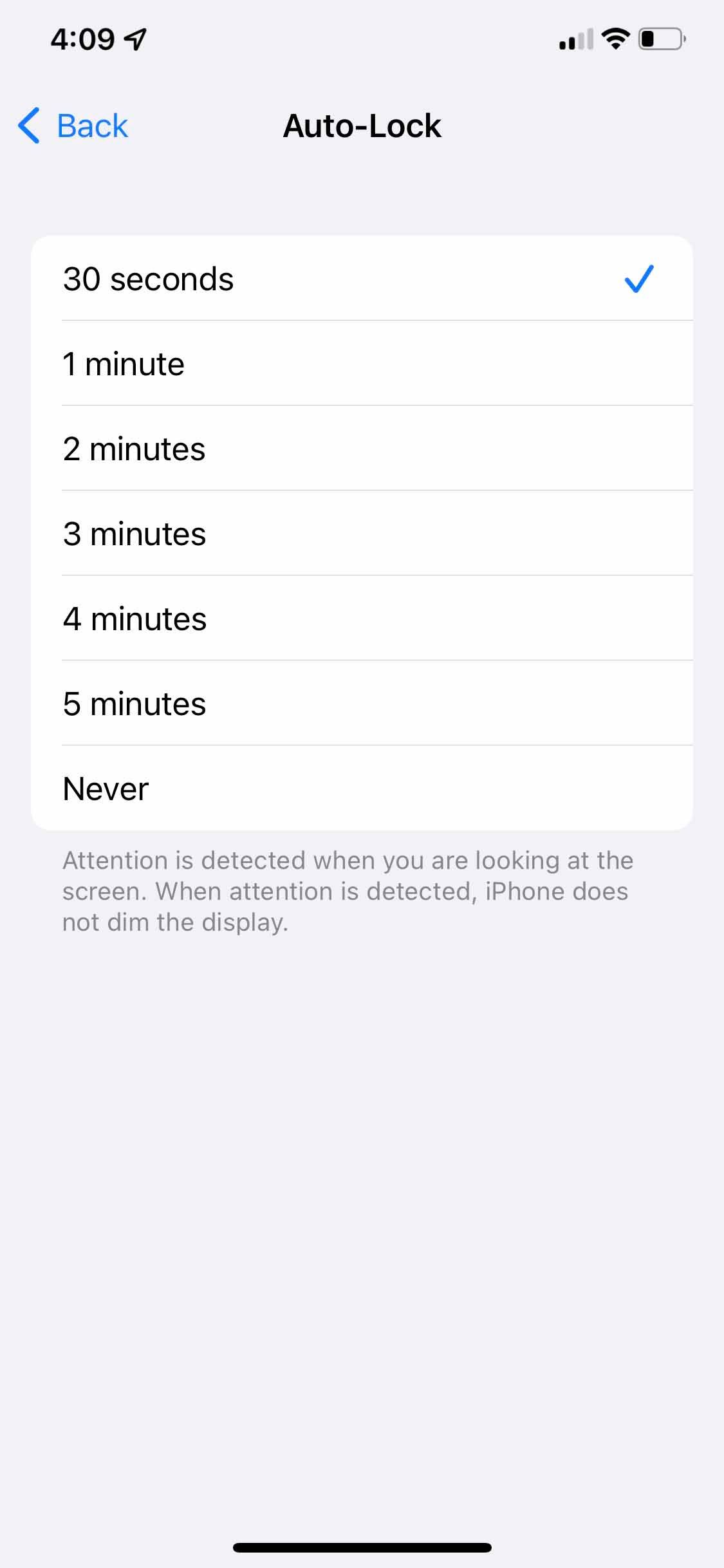Tap the Wi-Fi icon in the status bar

point(615,39)
